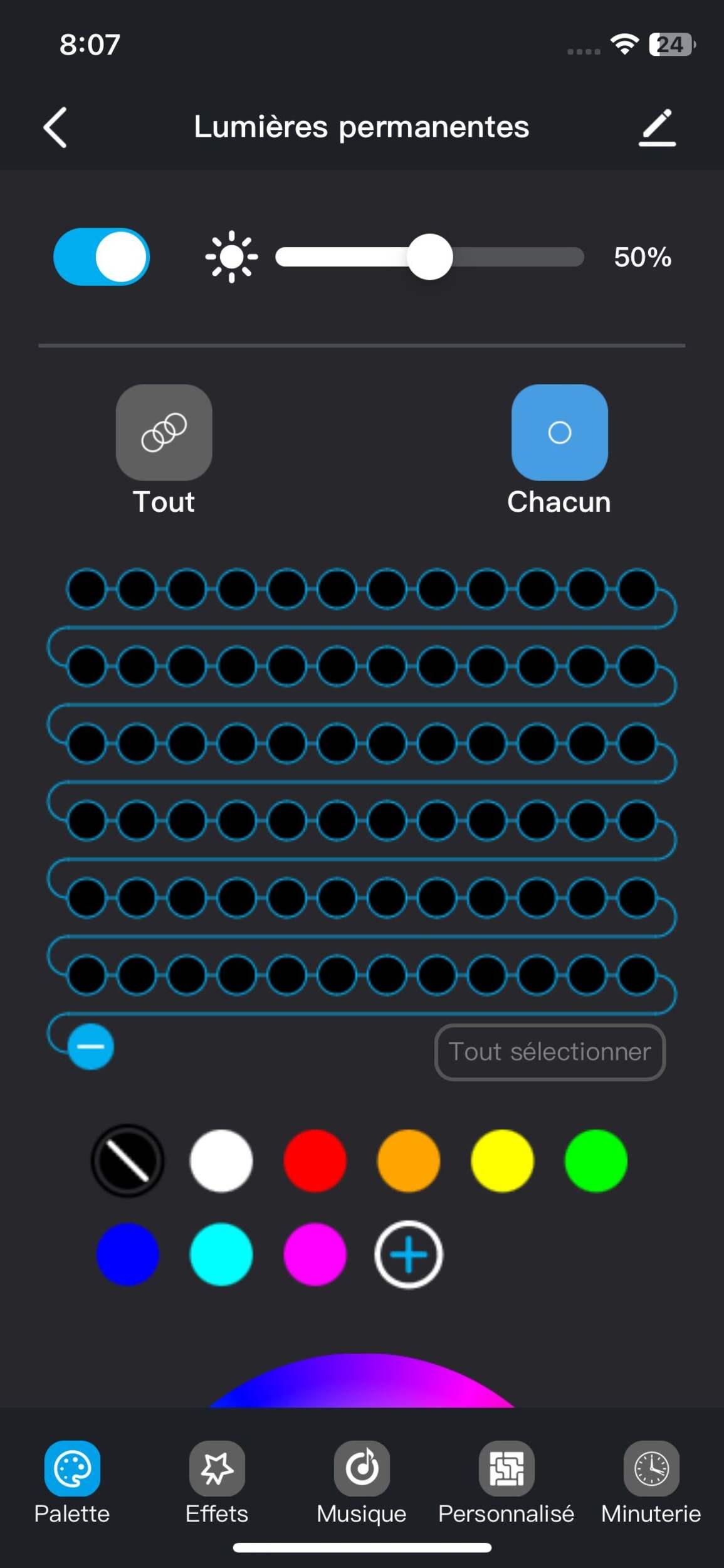Pick the green color swatch
724x1568 pixels.
(595, 1161)
